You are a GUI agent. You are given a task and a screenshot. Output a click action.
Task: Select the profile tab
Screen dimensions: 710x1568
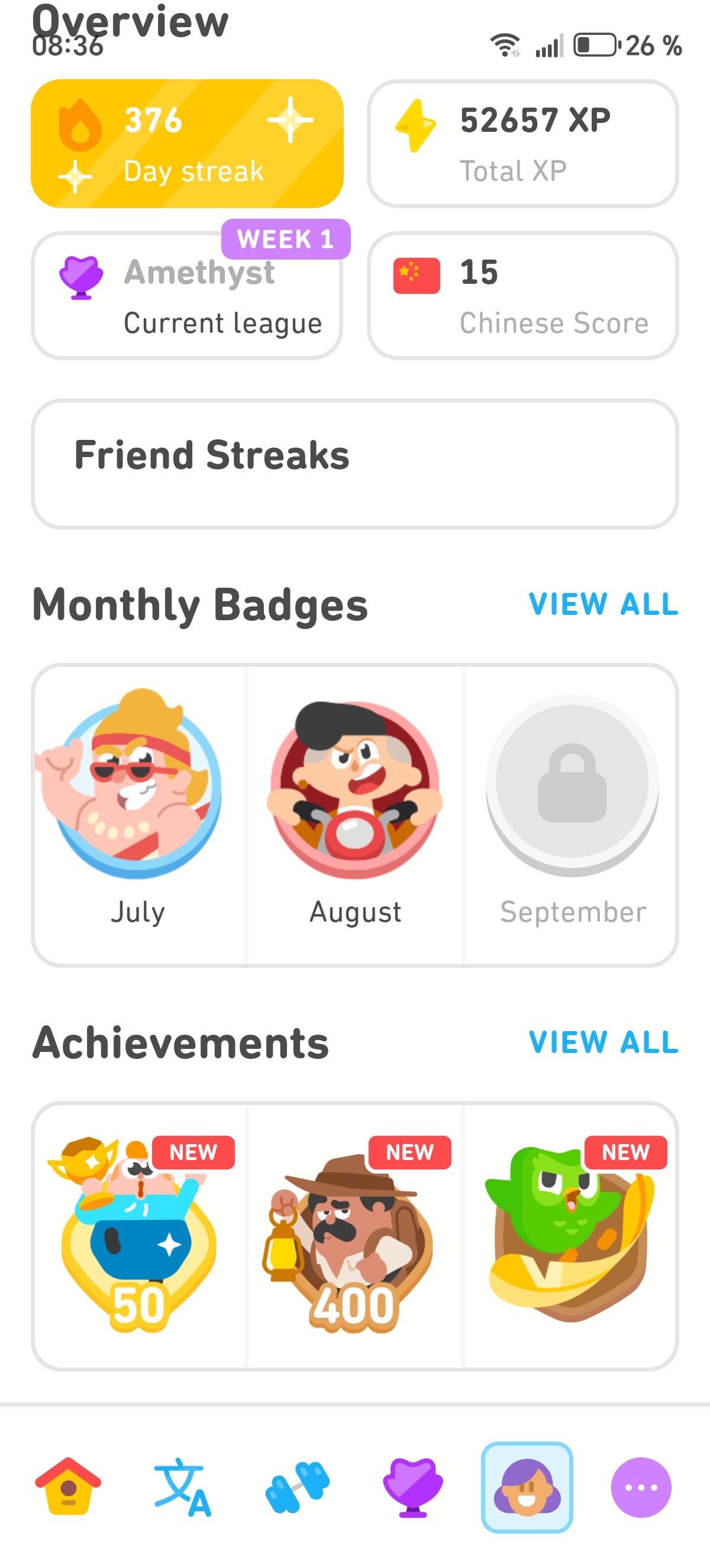pyautogui.click(x=527, y=1486)
